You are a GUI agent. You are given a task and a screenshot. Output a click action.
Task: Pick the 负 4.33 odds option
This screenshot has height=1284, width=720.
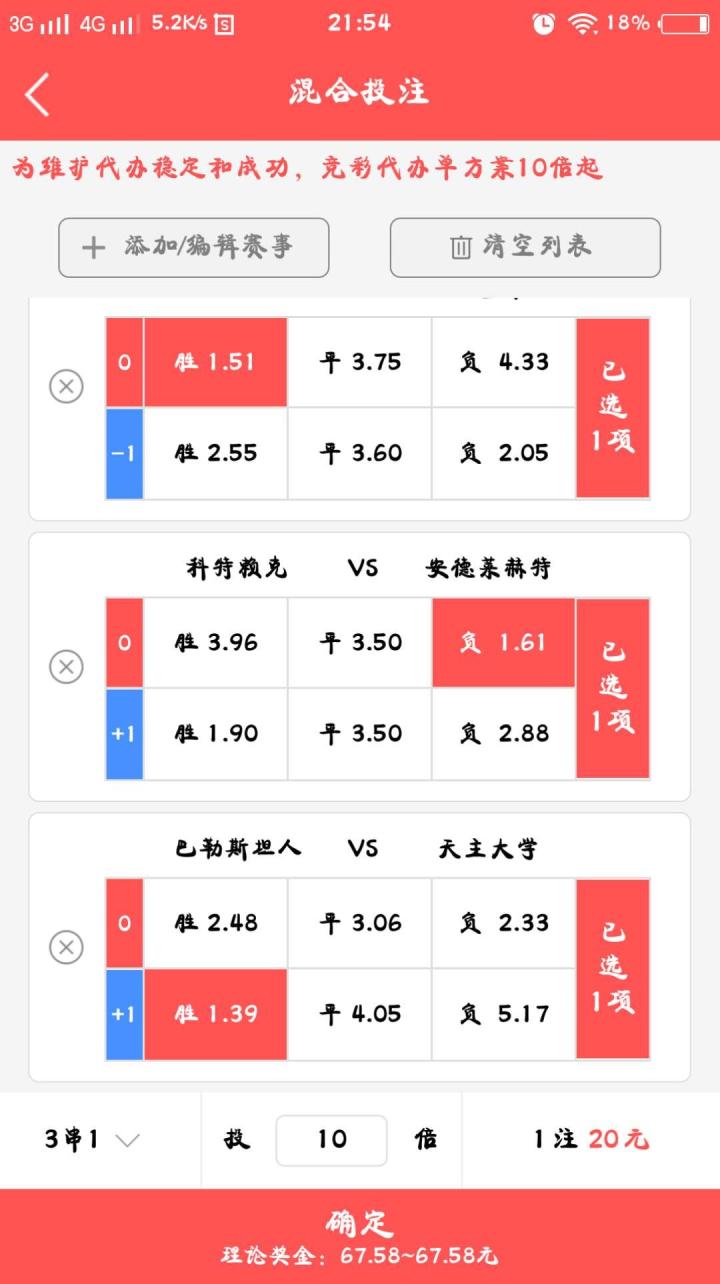tap(504, 362)
